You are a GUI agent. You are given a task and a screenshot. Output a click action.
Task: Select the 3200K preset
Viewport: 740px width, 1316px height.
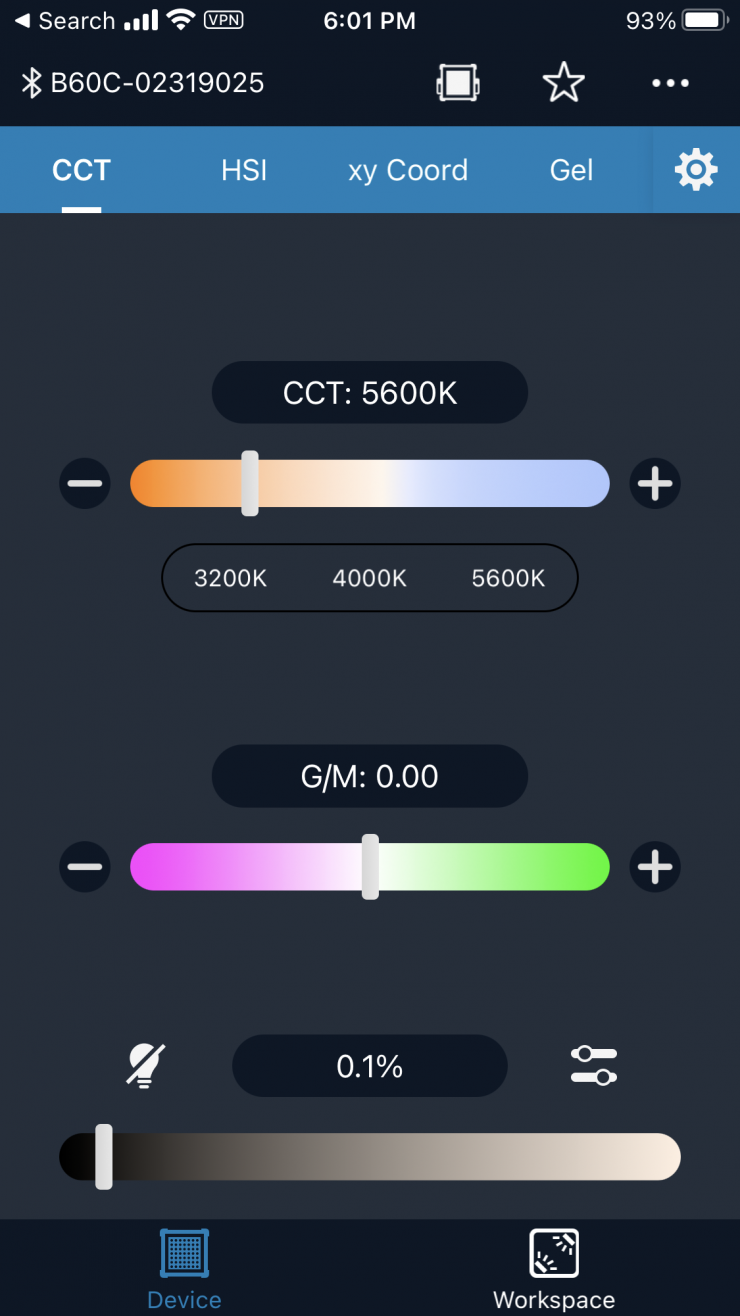tap(231, 578)
